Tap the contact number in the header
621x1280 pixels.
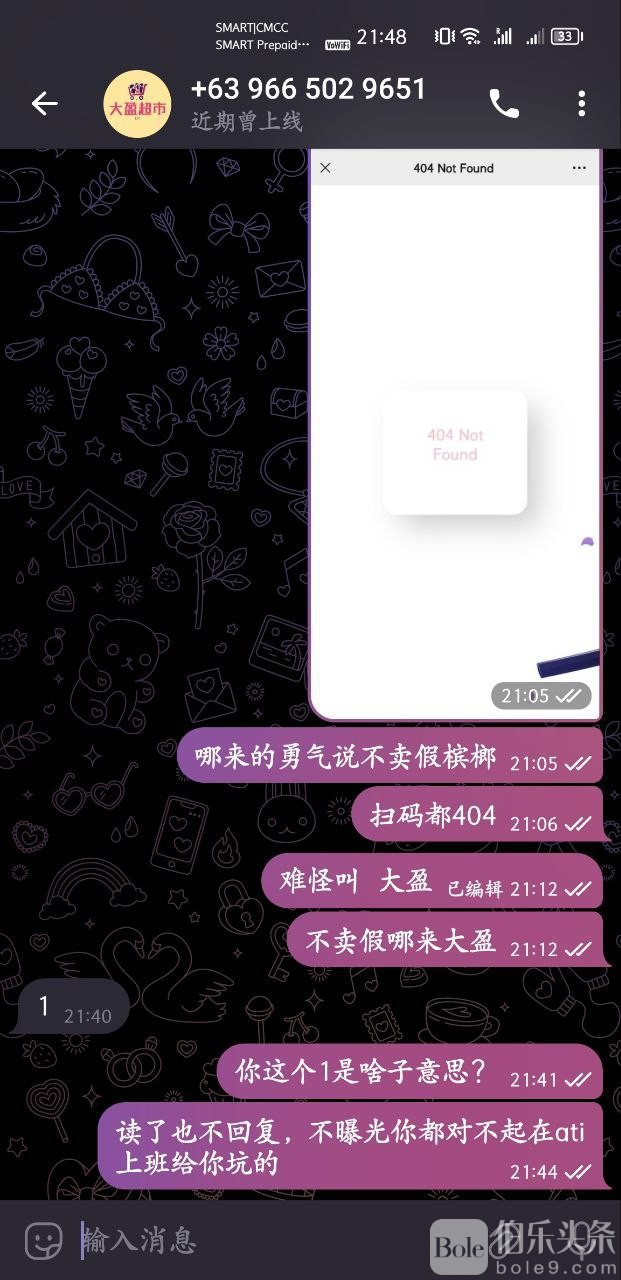[308, 89]
